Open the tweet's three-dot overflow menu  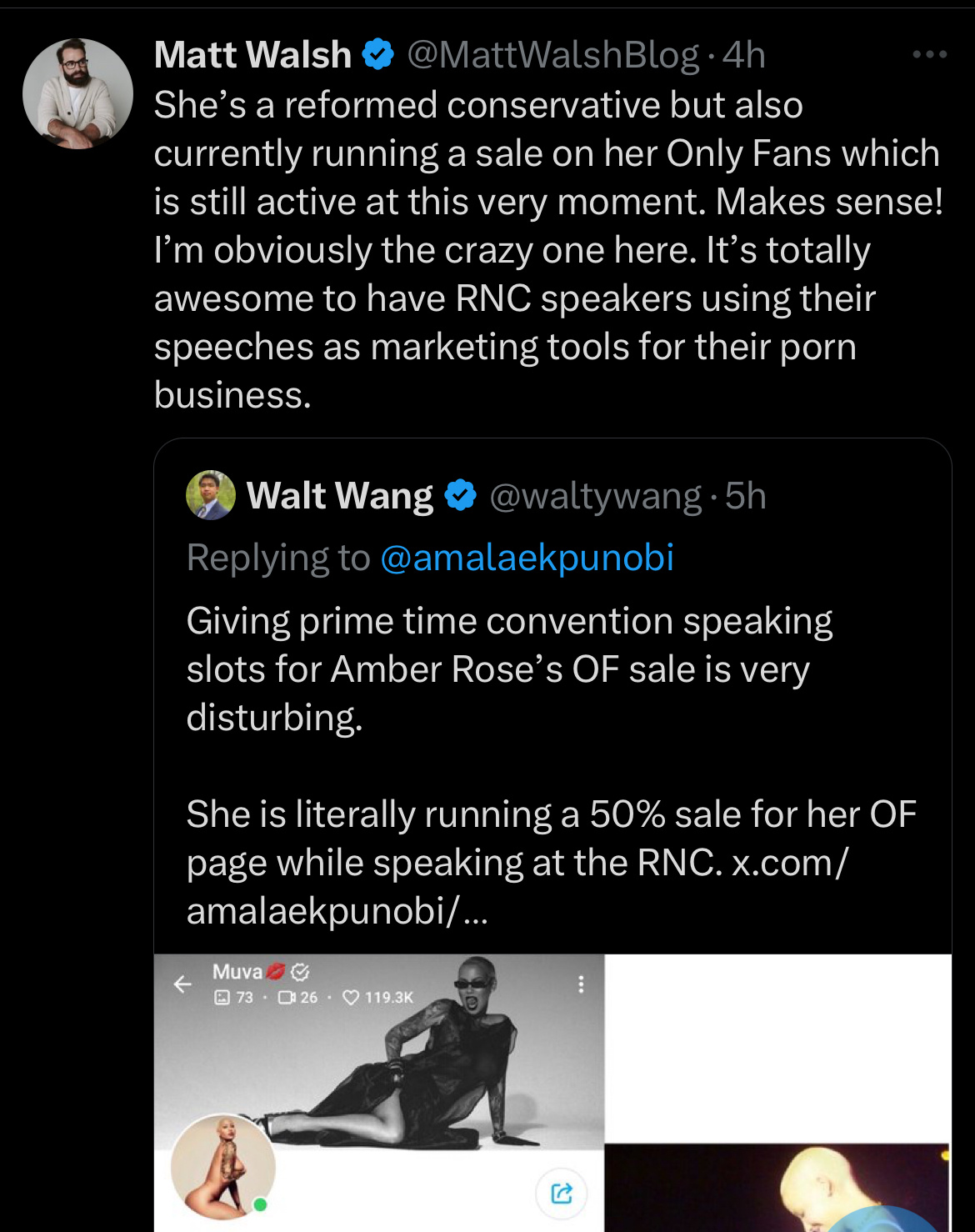(929, 55)
